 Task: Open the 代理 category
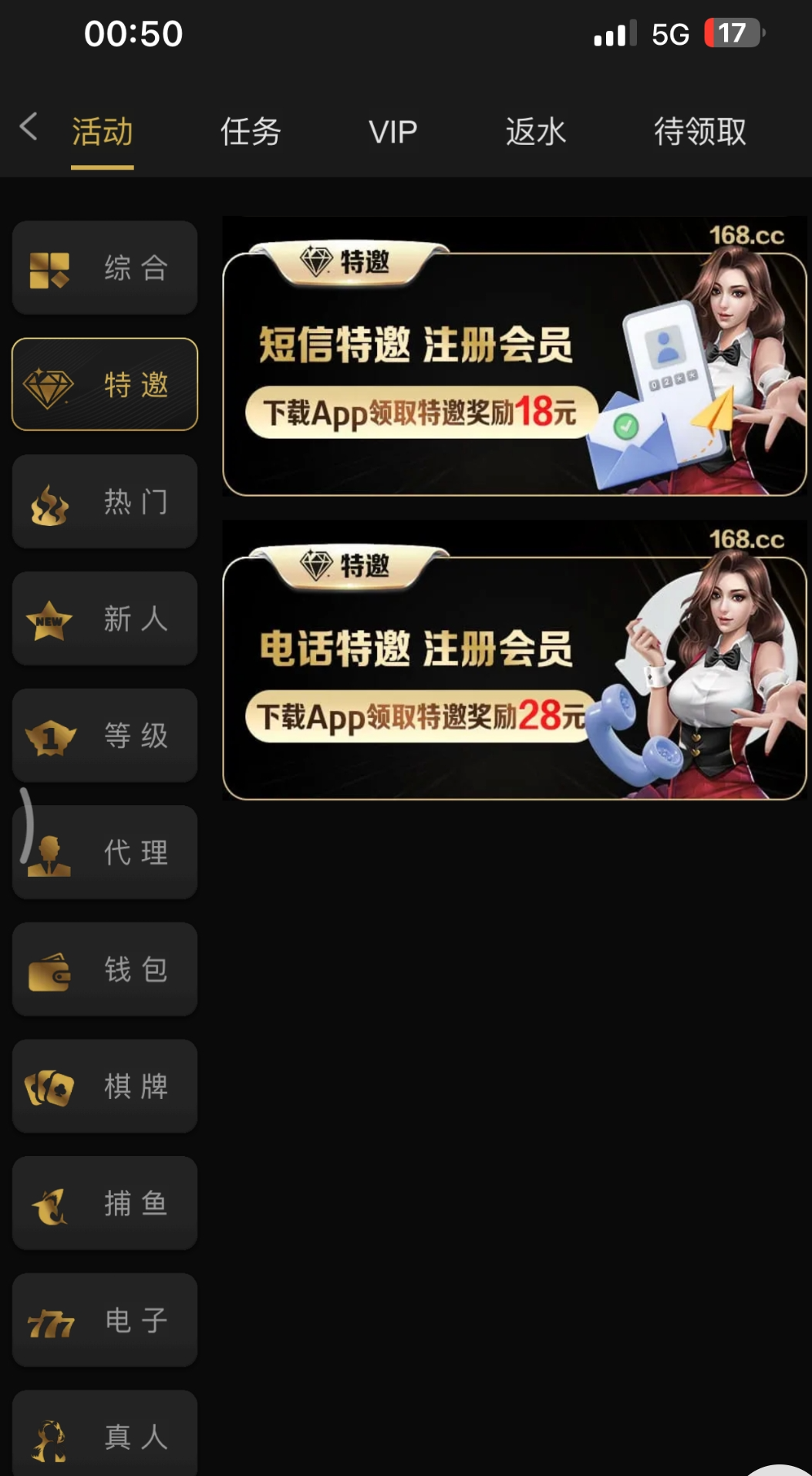105,852
